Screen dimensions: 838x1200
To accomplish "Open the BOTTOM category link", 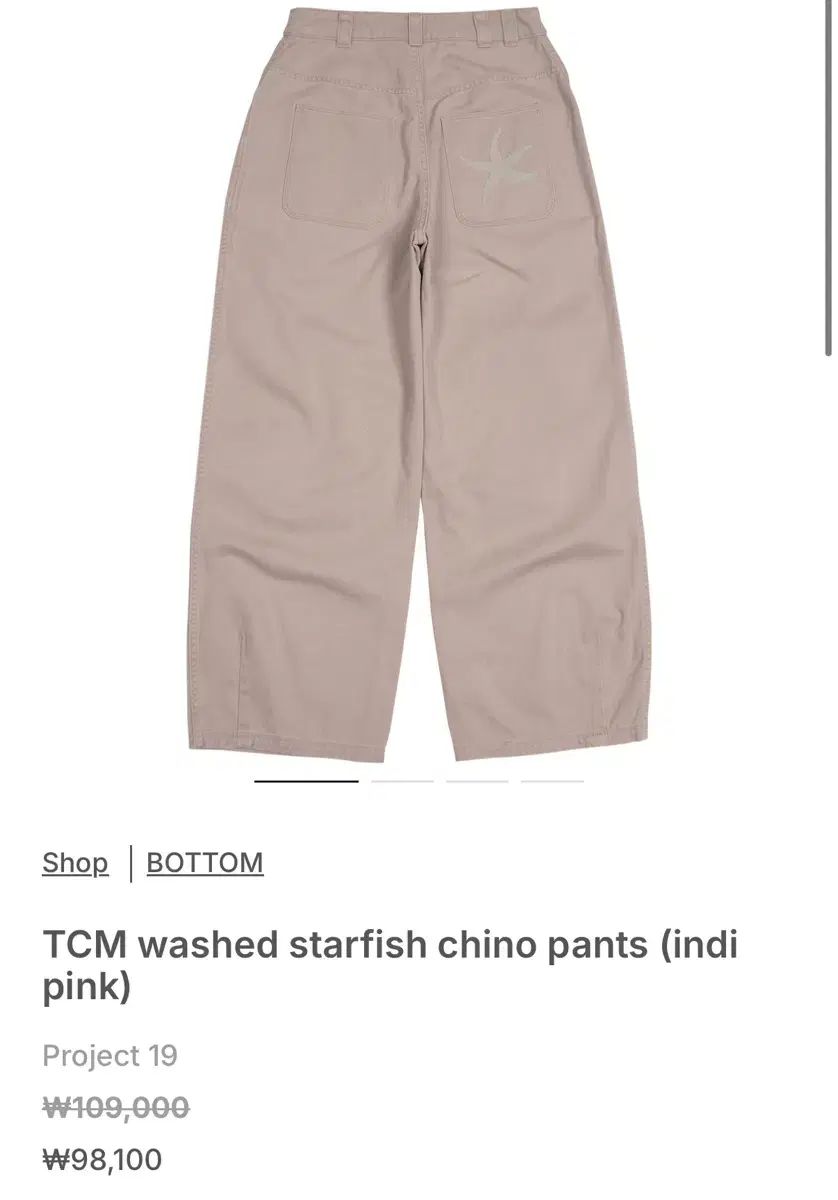I will tap(204, 862).
